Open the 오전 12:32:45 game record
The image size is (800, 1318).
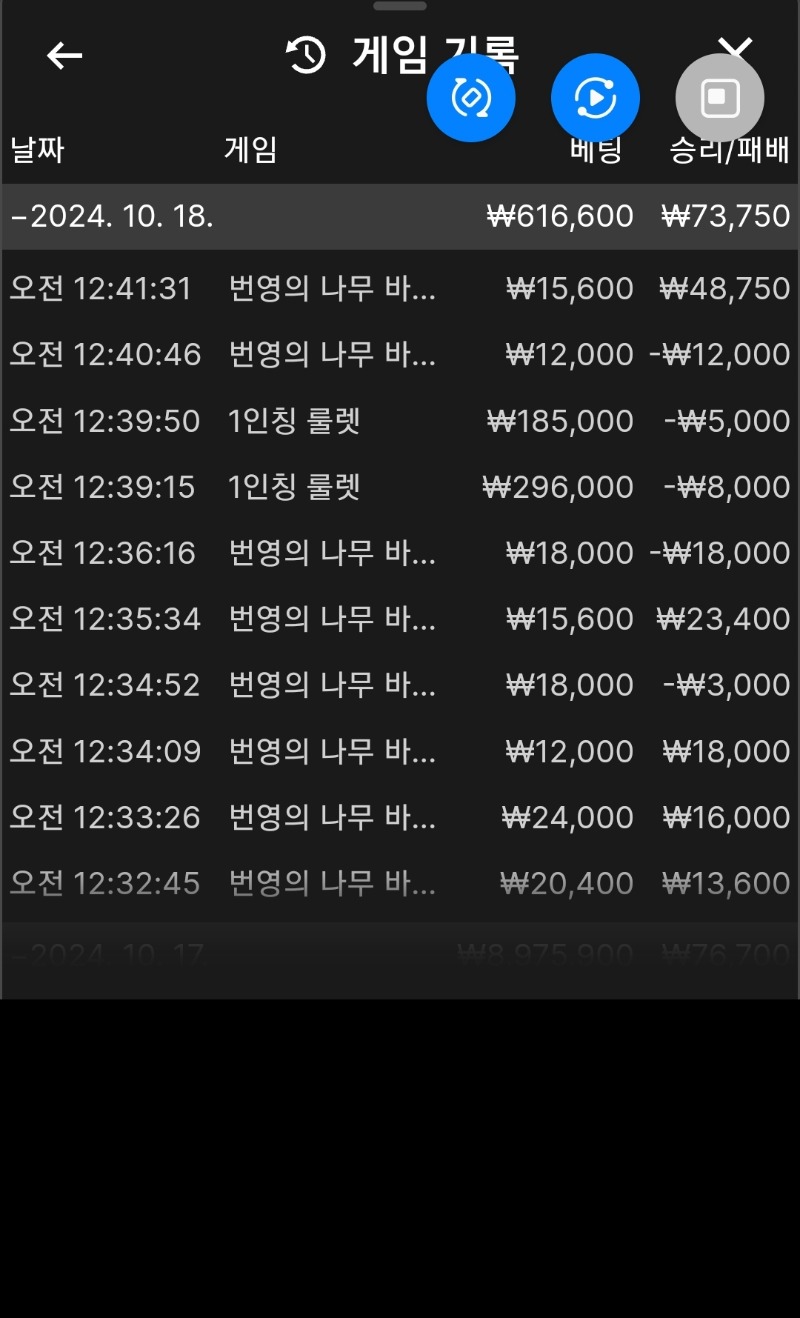point(400,883)
